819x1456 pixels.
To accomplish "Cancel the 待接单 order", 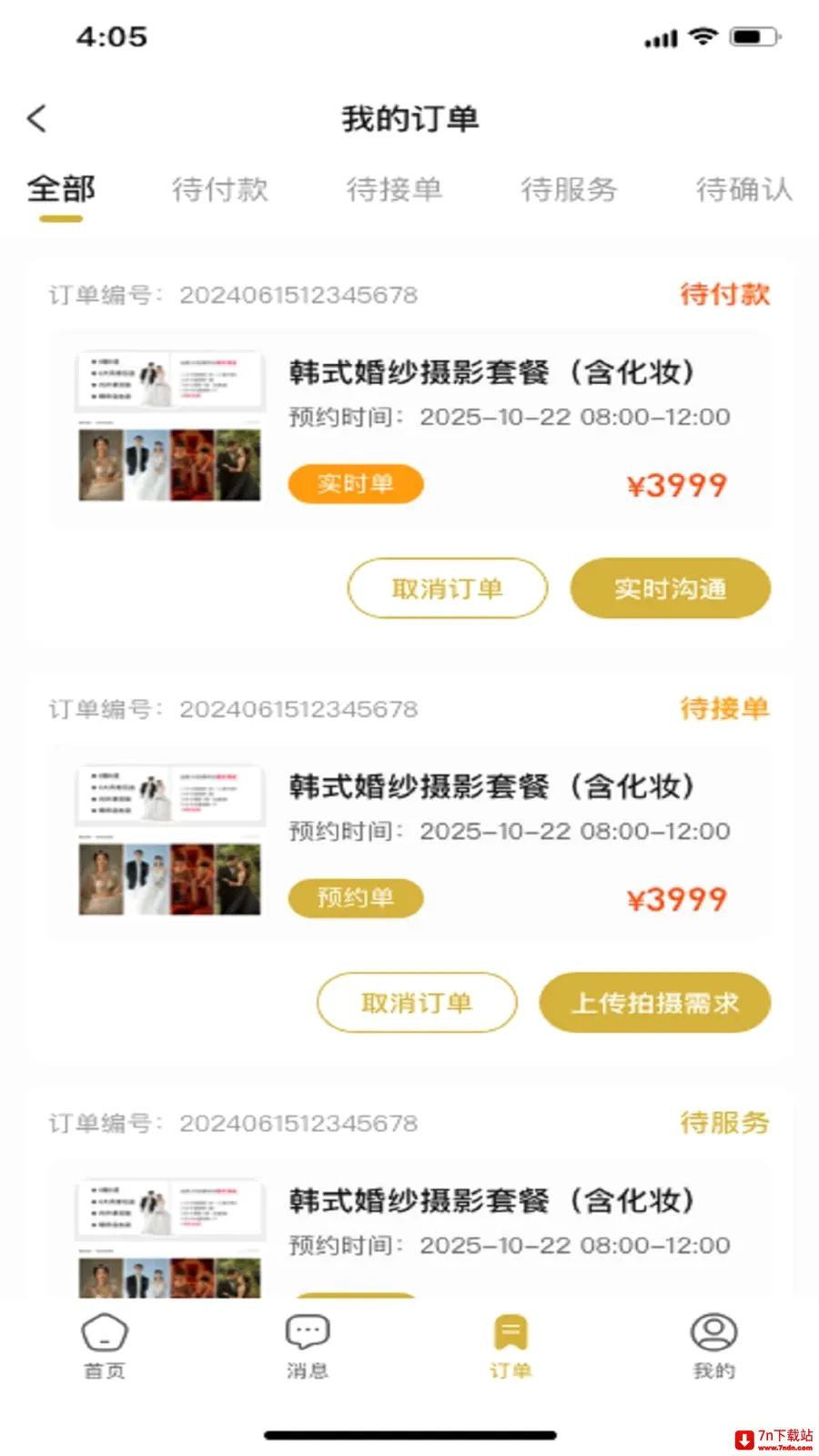I will click(x=417, y=1003).
